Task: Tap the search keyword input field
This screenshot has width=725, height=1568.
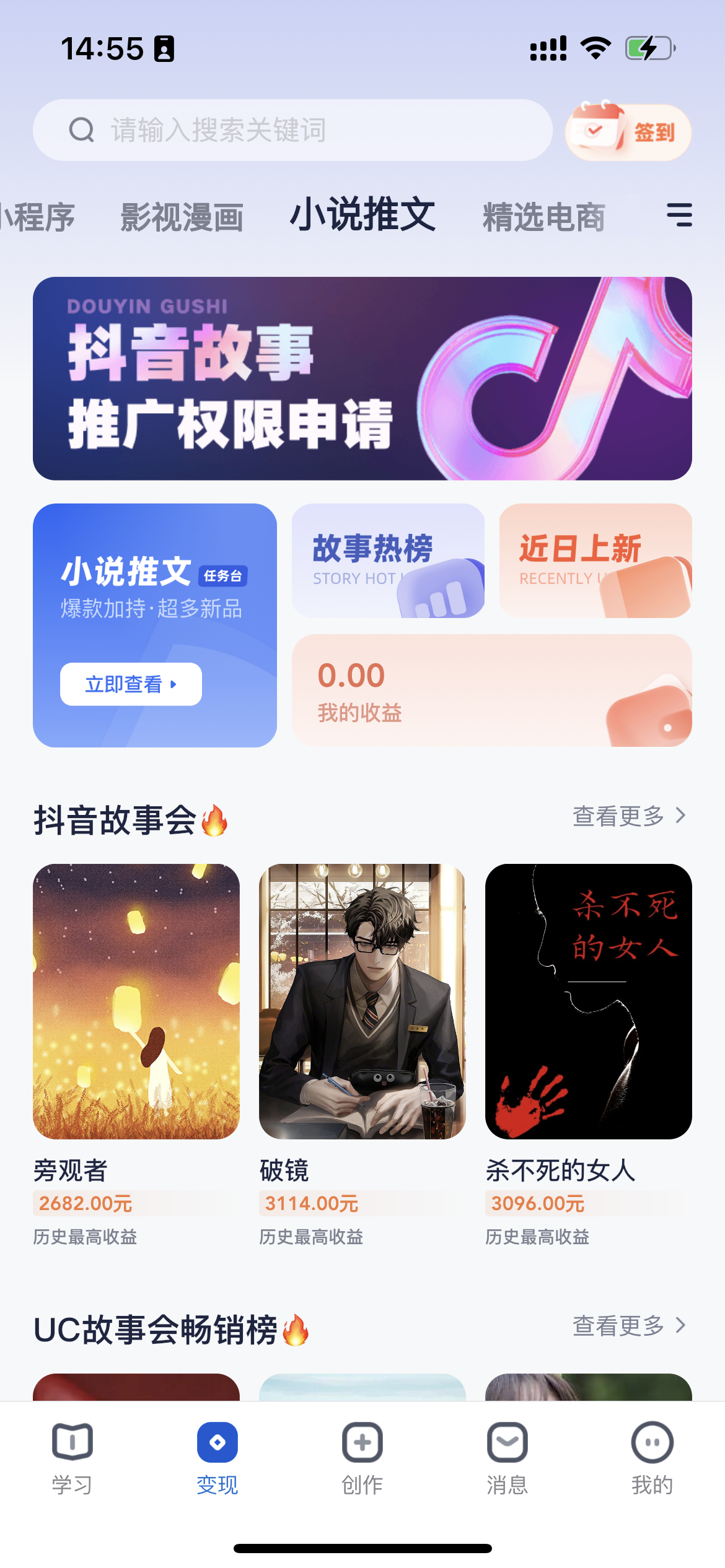Action: click(x=291, y=130)
